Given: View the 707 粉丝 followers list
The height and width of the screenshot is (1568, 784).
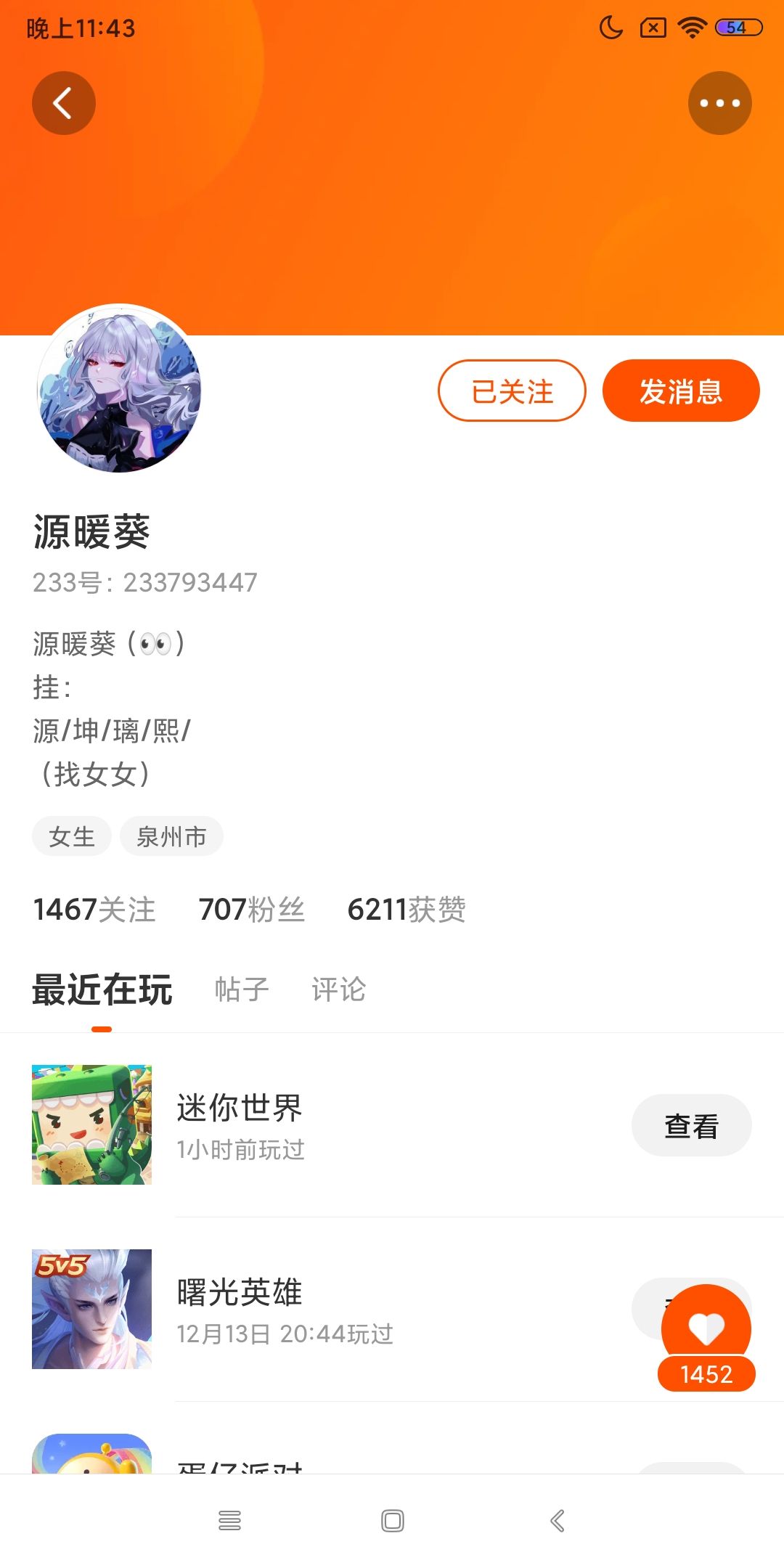Looking at the screenshot, I should coord(251,910).
